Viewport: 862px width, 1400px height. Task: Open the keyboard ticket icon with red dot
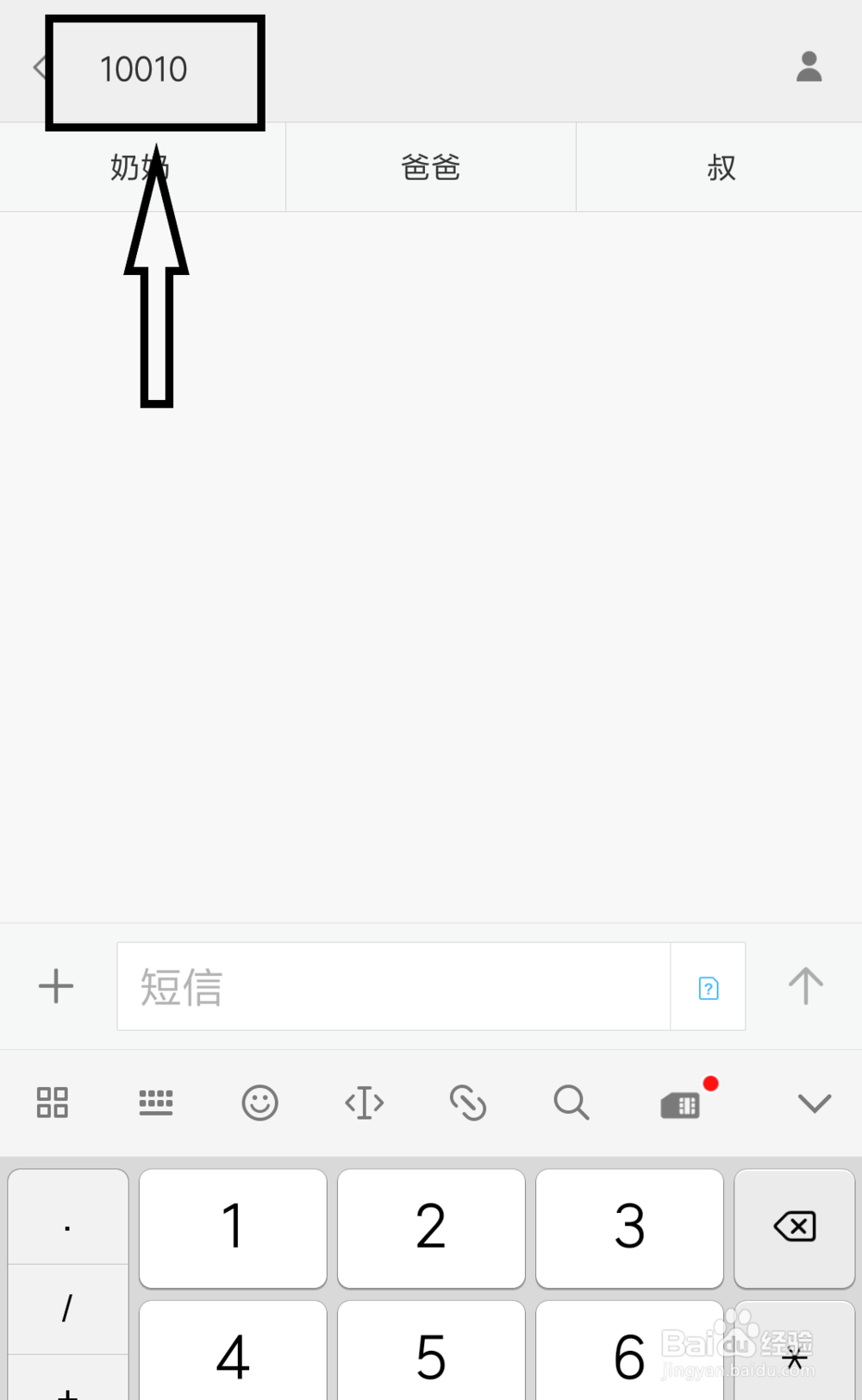click(681, 1104)
